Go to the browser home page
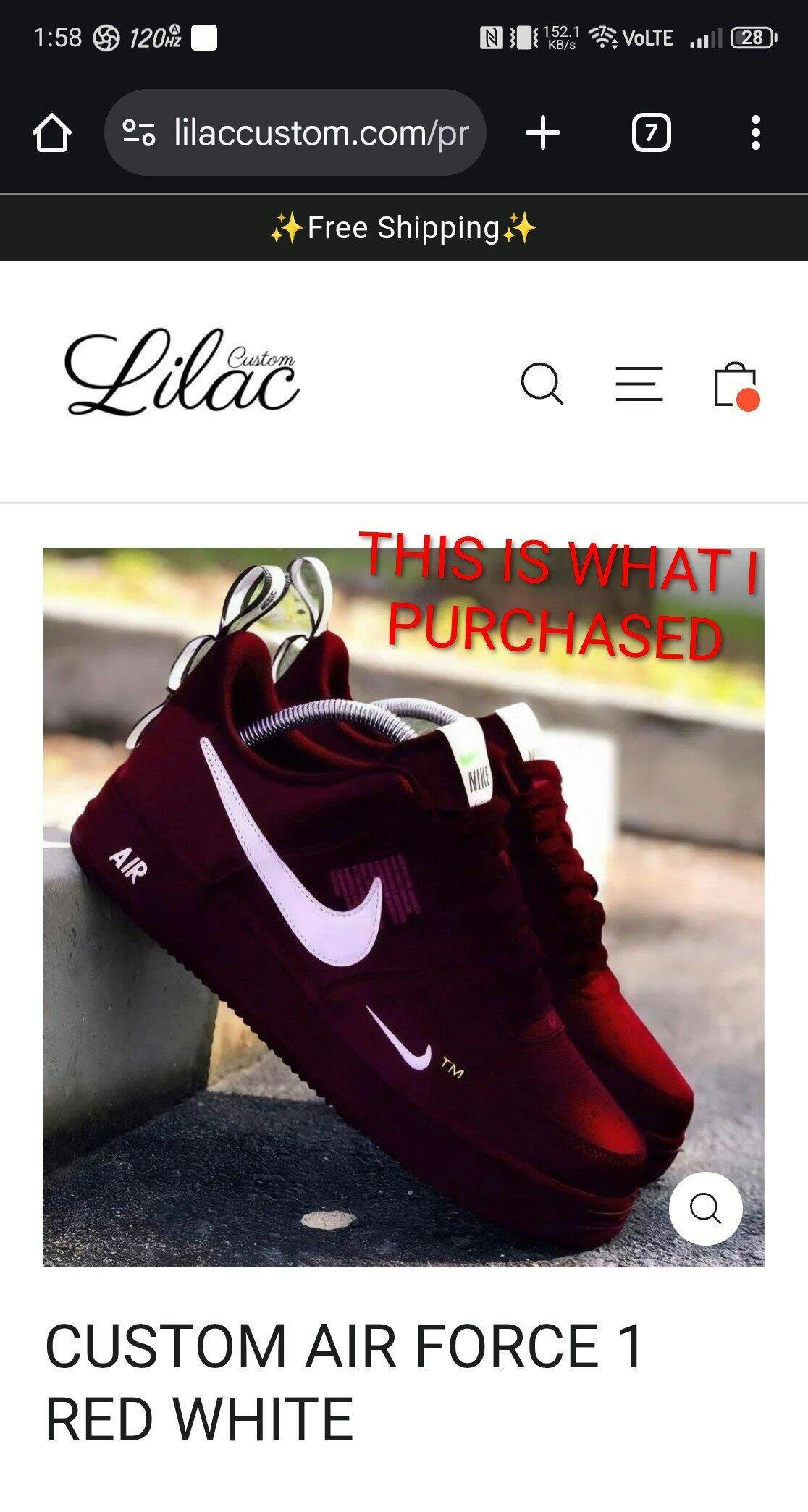The height and width of the screenshot is (1512, 808). [52, 134]
